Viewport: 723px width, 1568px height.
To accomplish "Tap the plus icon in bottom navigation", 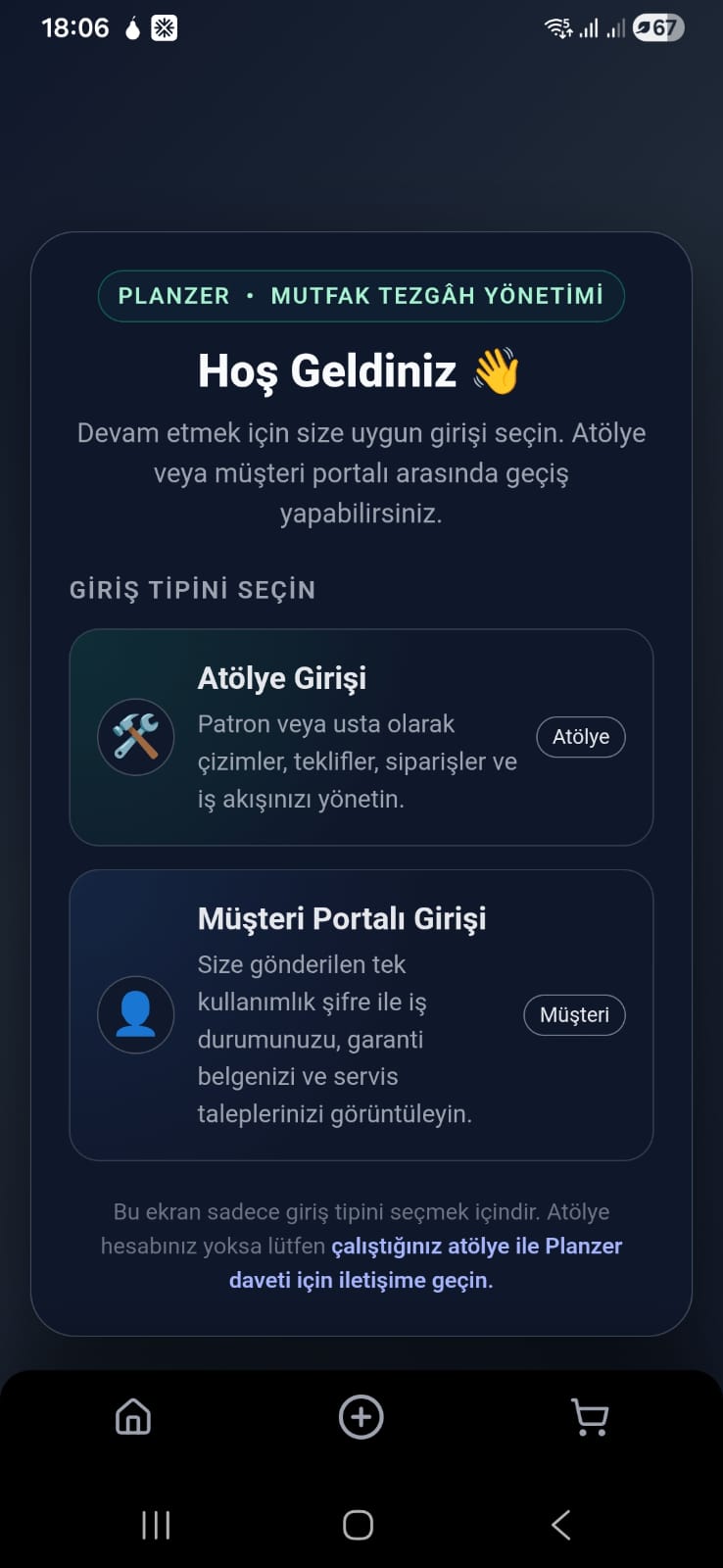I will (361, 1416).
